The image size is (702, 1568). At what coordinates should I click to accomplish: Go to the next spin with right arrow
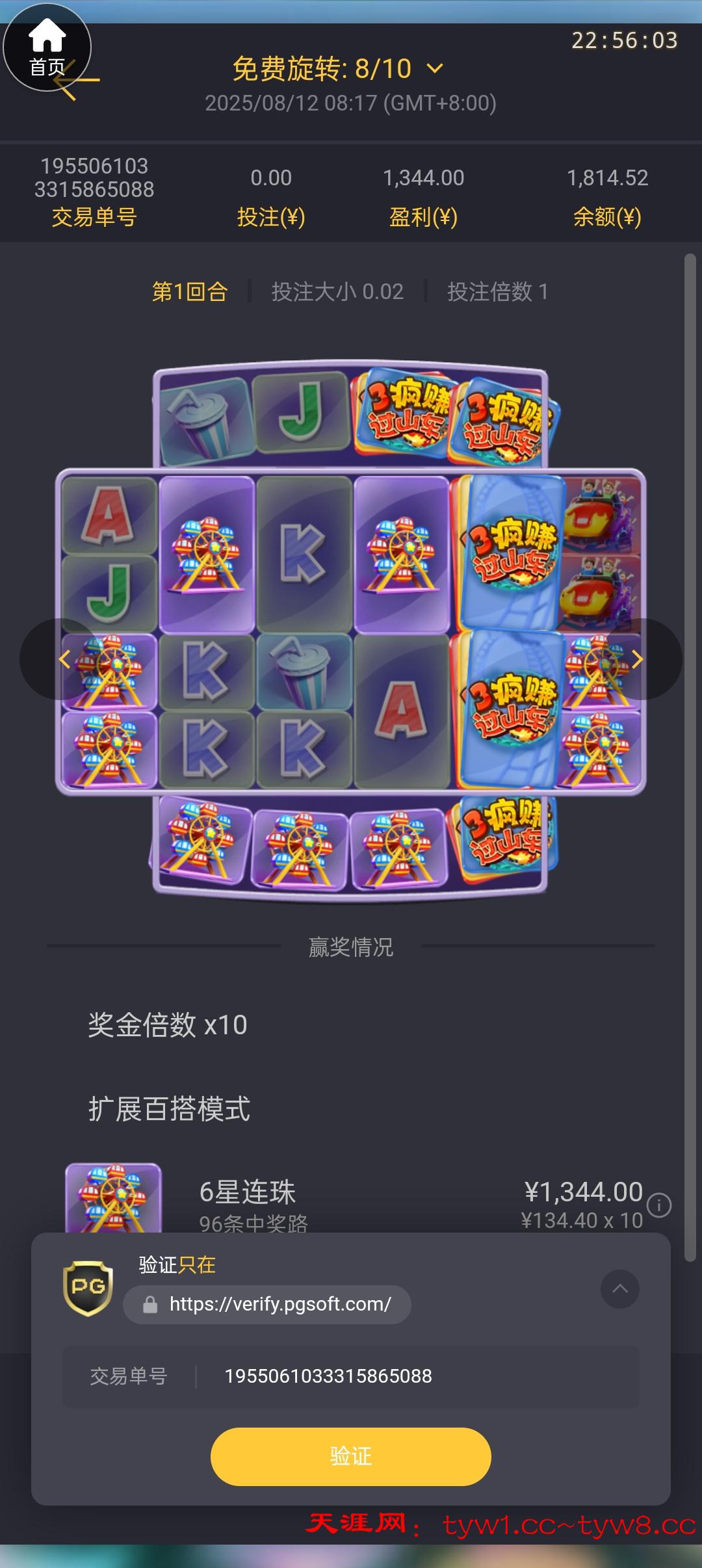click(638, 659)
